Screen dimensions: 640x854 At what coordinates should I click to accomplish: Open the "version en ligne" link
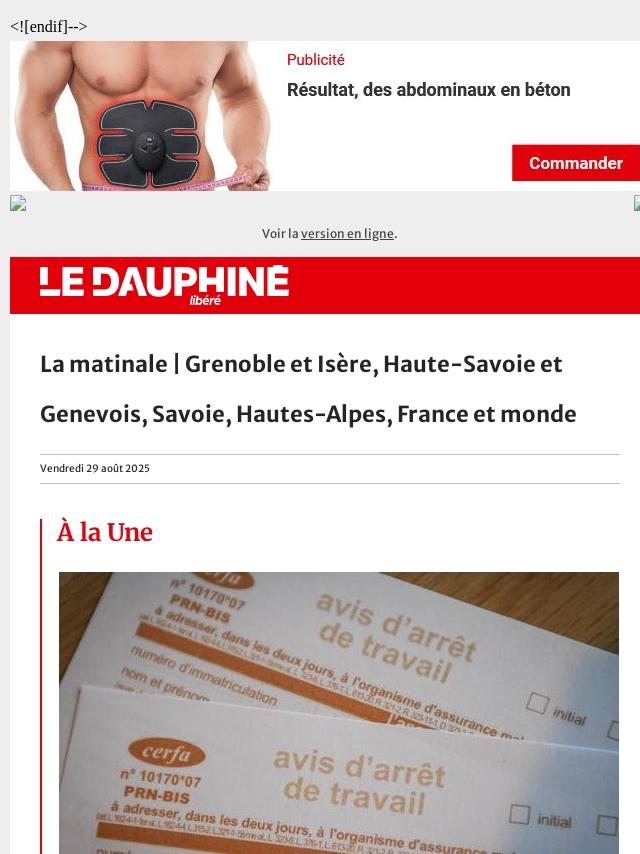[x=347, y=234]
